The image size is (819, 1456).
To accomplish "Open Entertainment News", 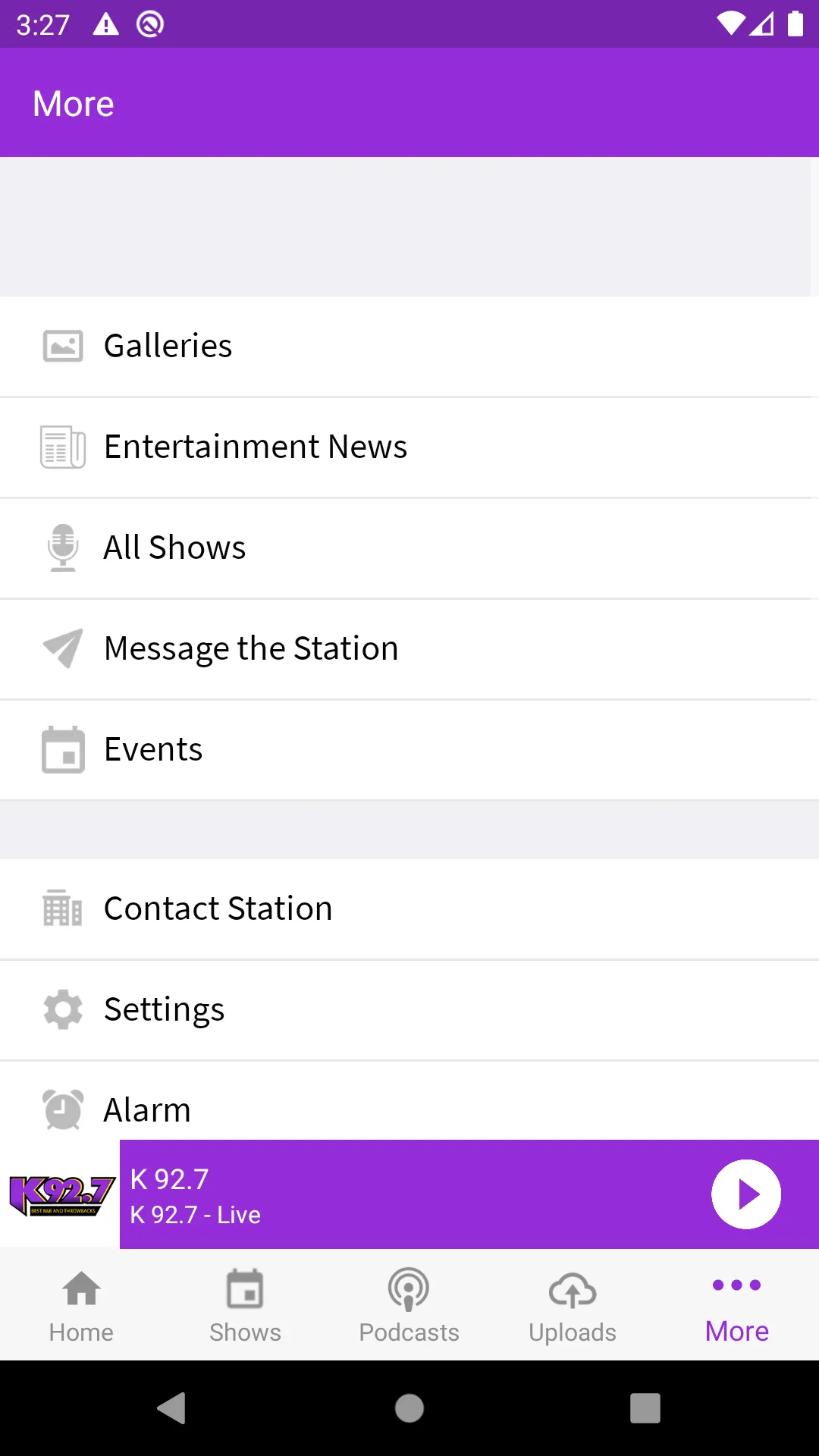I will coord(409,447).
